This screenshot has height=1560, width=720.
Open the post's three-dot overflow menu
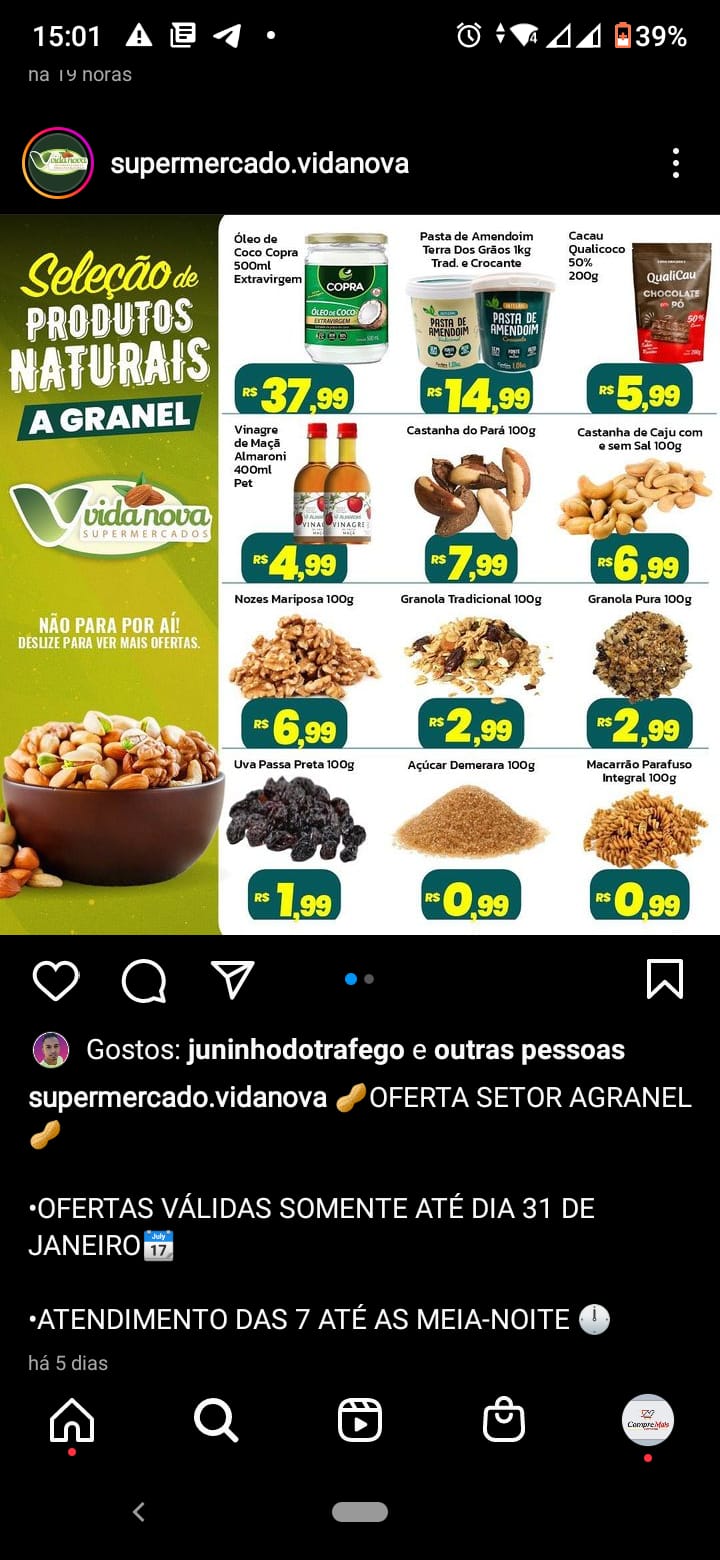click(x=676, y=163)
